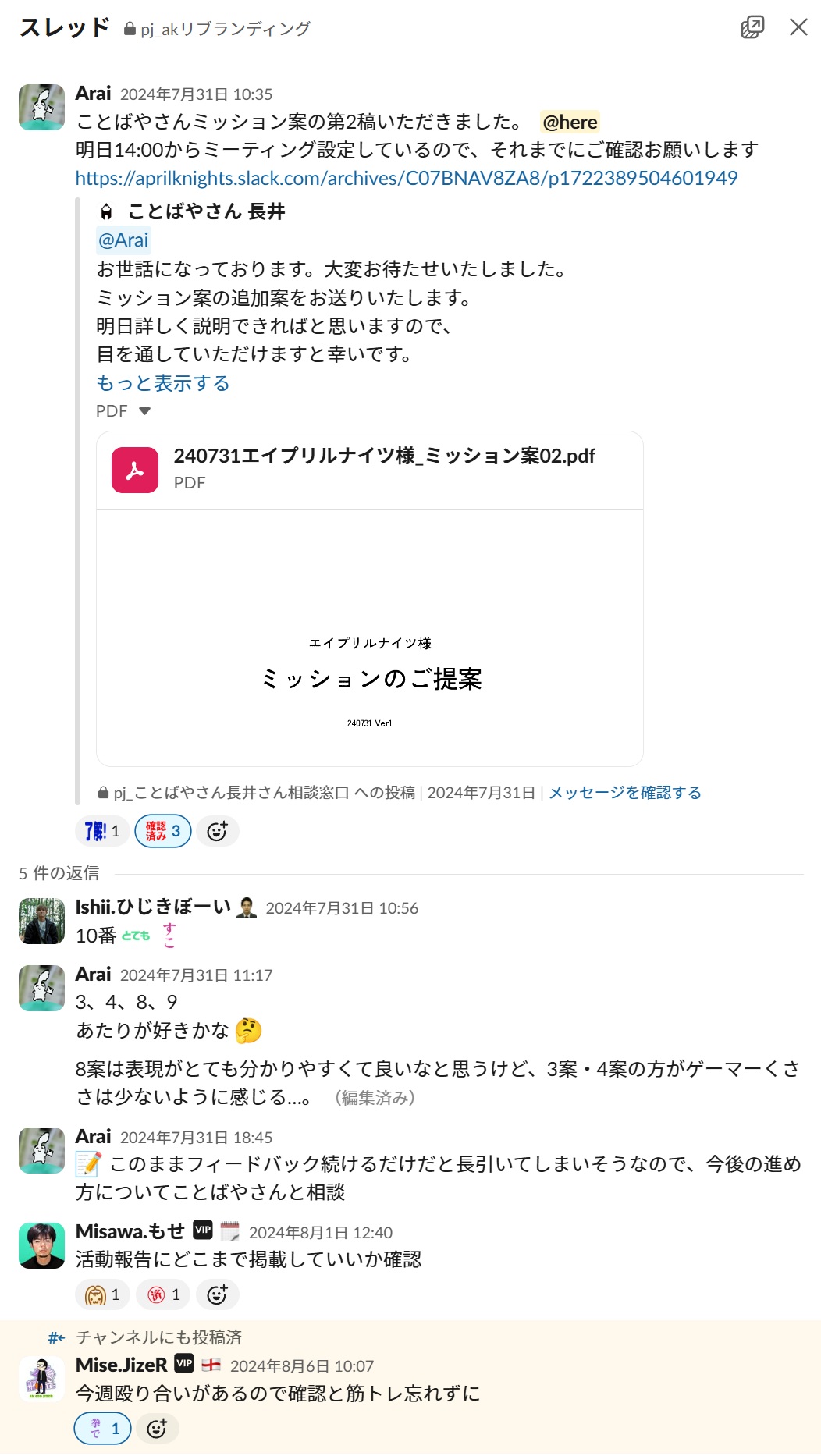Toggle the first reaction under Misawa.もせ's message
The image size is (821, 1456).
pyautogui.click(x=101, y=1294)
